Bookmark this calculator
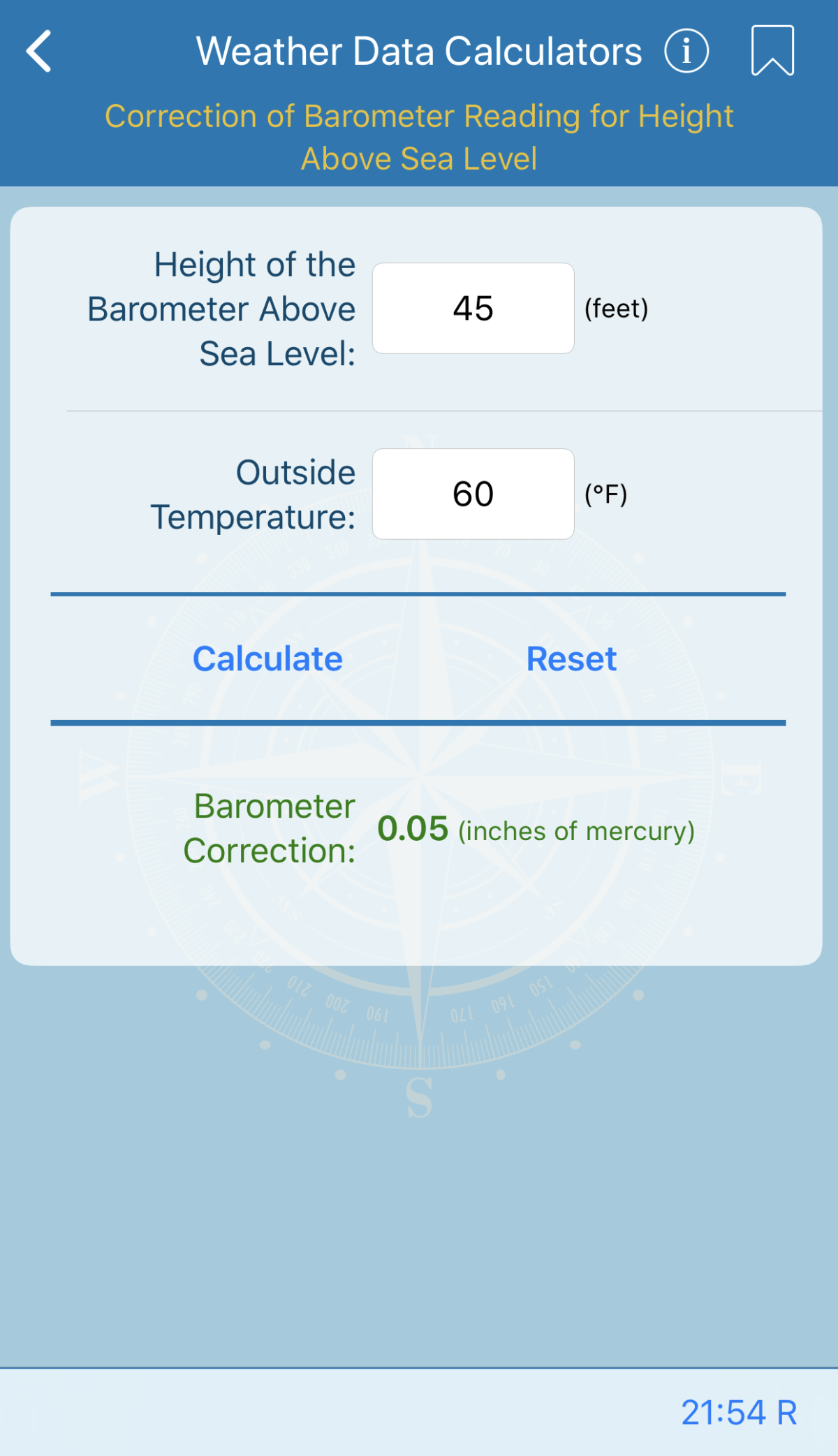This screenshot has width=838, height=1456. coord(772,50)
